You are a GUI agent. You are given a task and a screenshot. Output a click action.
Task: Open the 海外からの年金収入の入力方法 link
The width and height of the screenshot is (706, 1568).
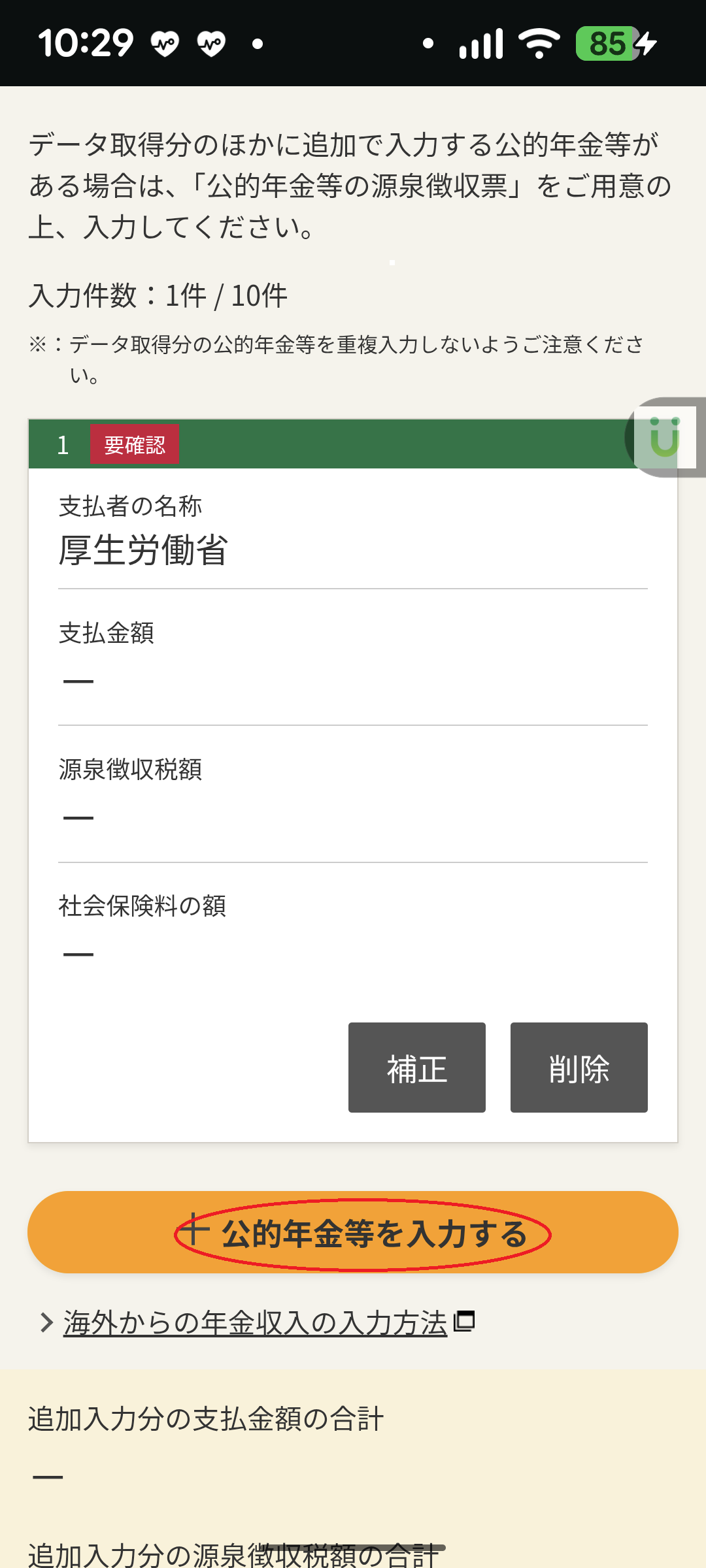tap(255, 1323)
